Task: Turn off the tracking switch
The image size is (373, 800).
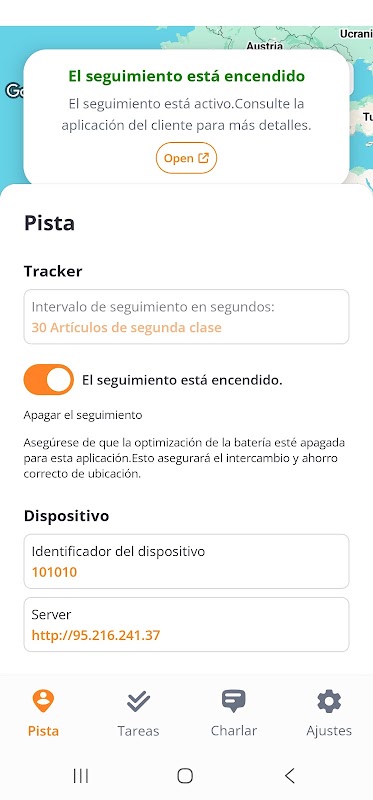Action: pyautogui.click(x=48, y=380)
